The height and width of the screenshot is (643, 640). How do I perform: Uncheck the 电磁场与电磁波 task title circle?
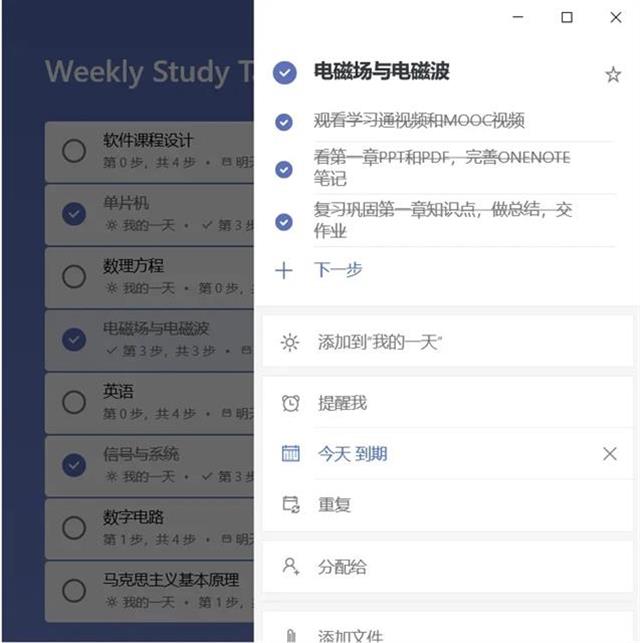(x=285, y=72)
